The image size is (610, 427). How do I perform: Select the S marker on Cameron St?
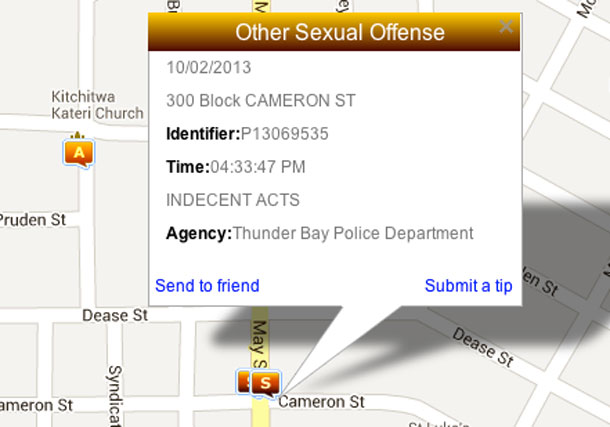click(x=266, y=382)
